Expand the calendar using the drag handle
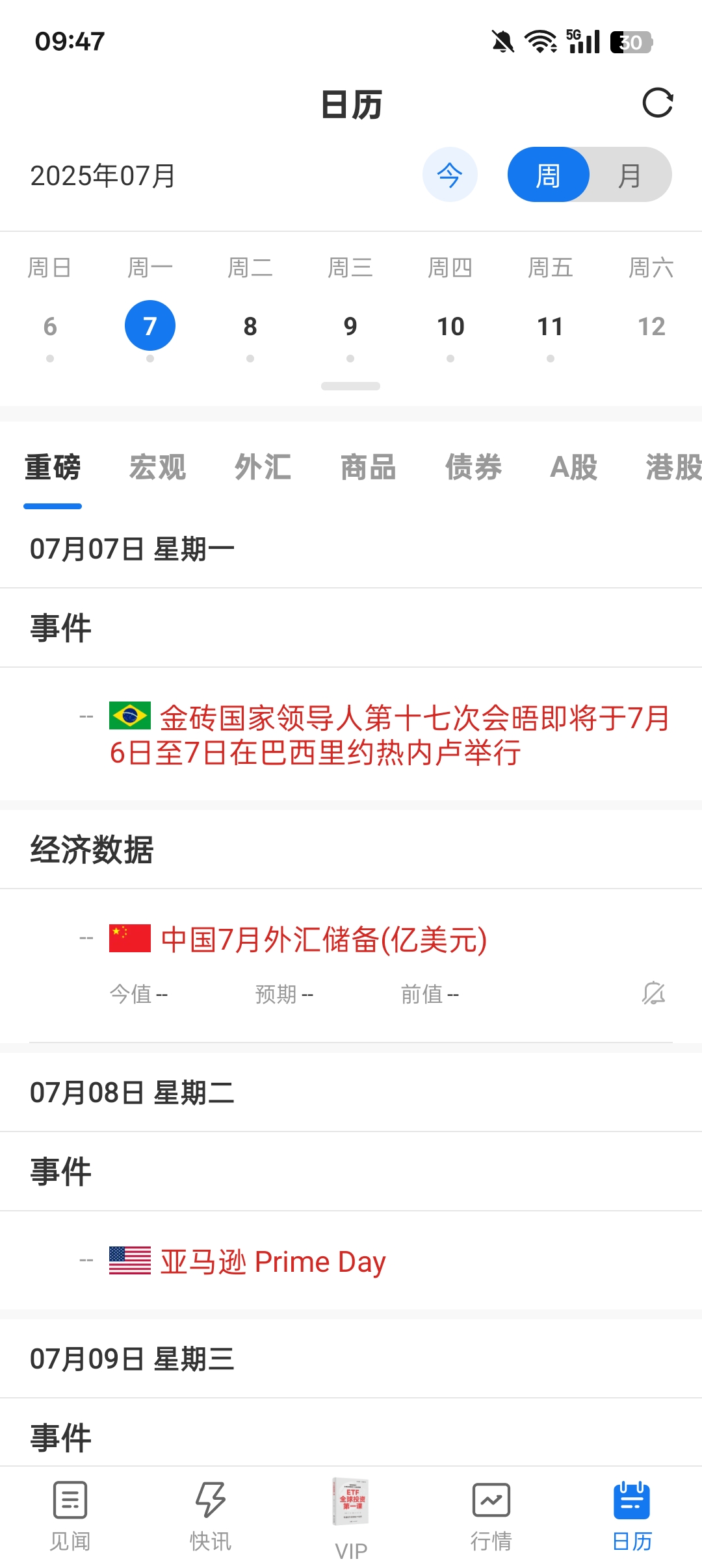Viewport: 702px width, 1568px height. 350,386
